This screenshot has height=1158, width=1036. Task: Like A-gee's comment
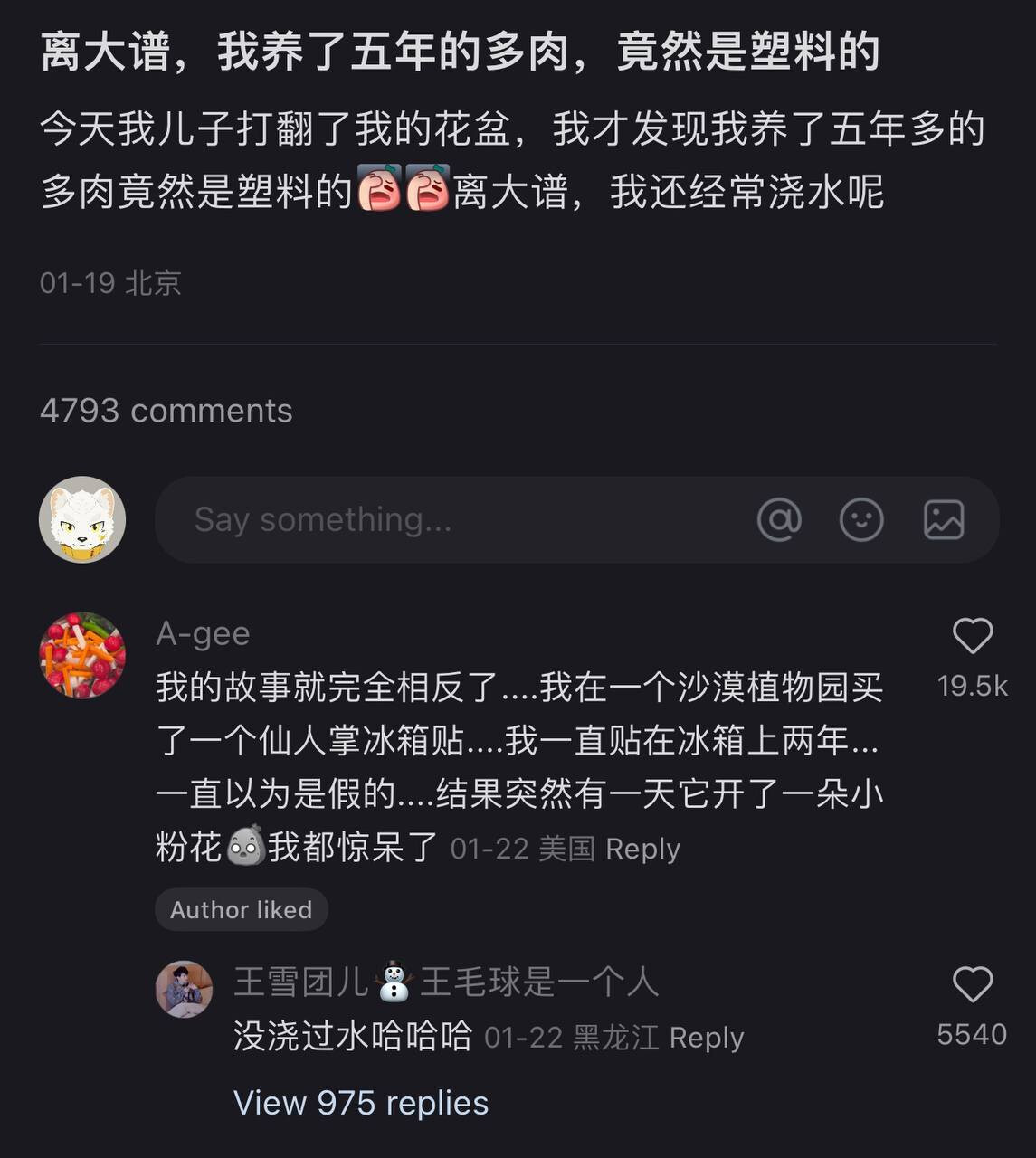coord(973,637)
